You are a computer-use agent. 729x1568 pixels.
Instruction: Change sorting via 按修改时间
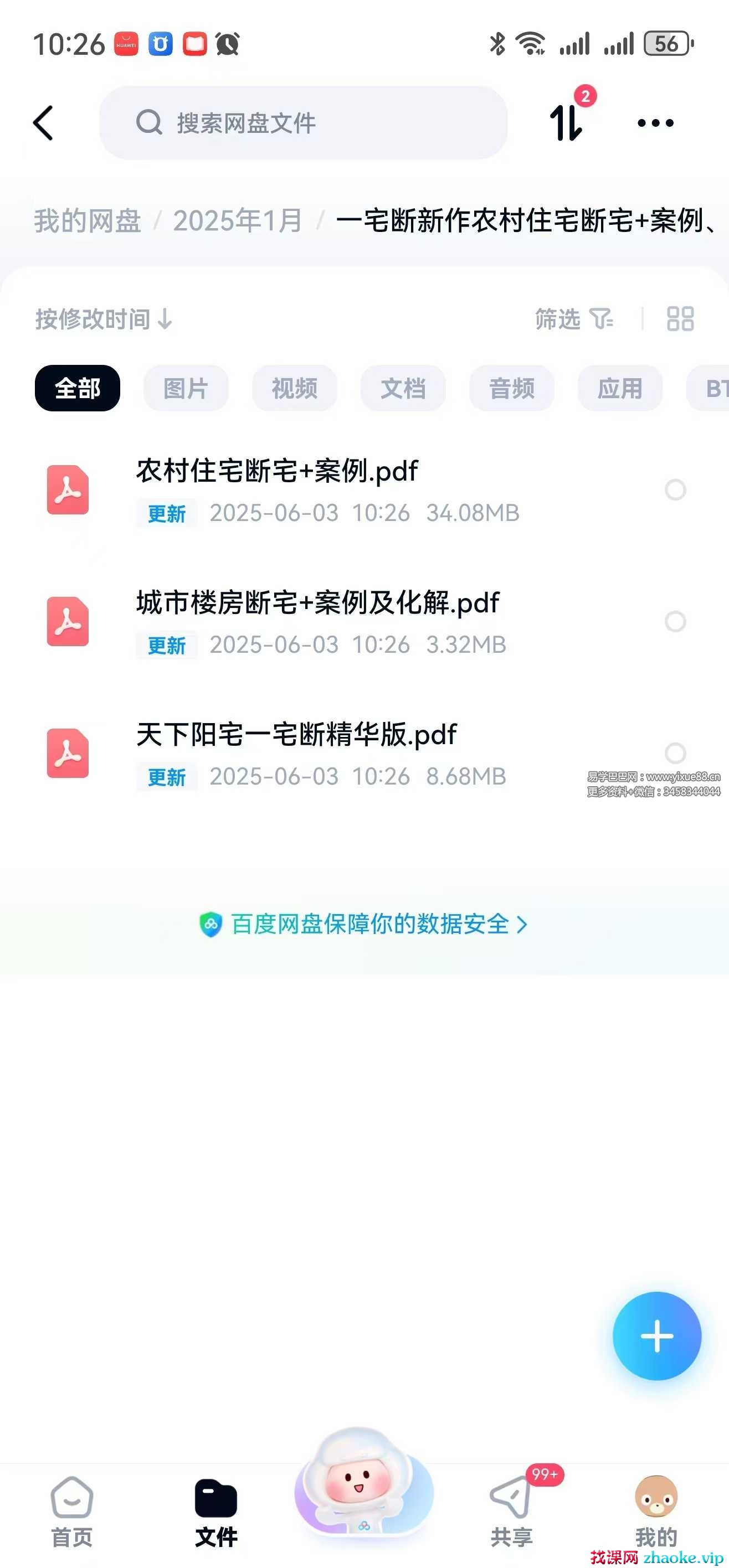(x=104, y=318)
